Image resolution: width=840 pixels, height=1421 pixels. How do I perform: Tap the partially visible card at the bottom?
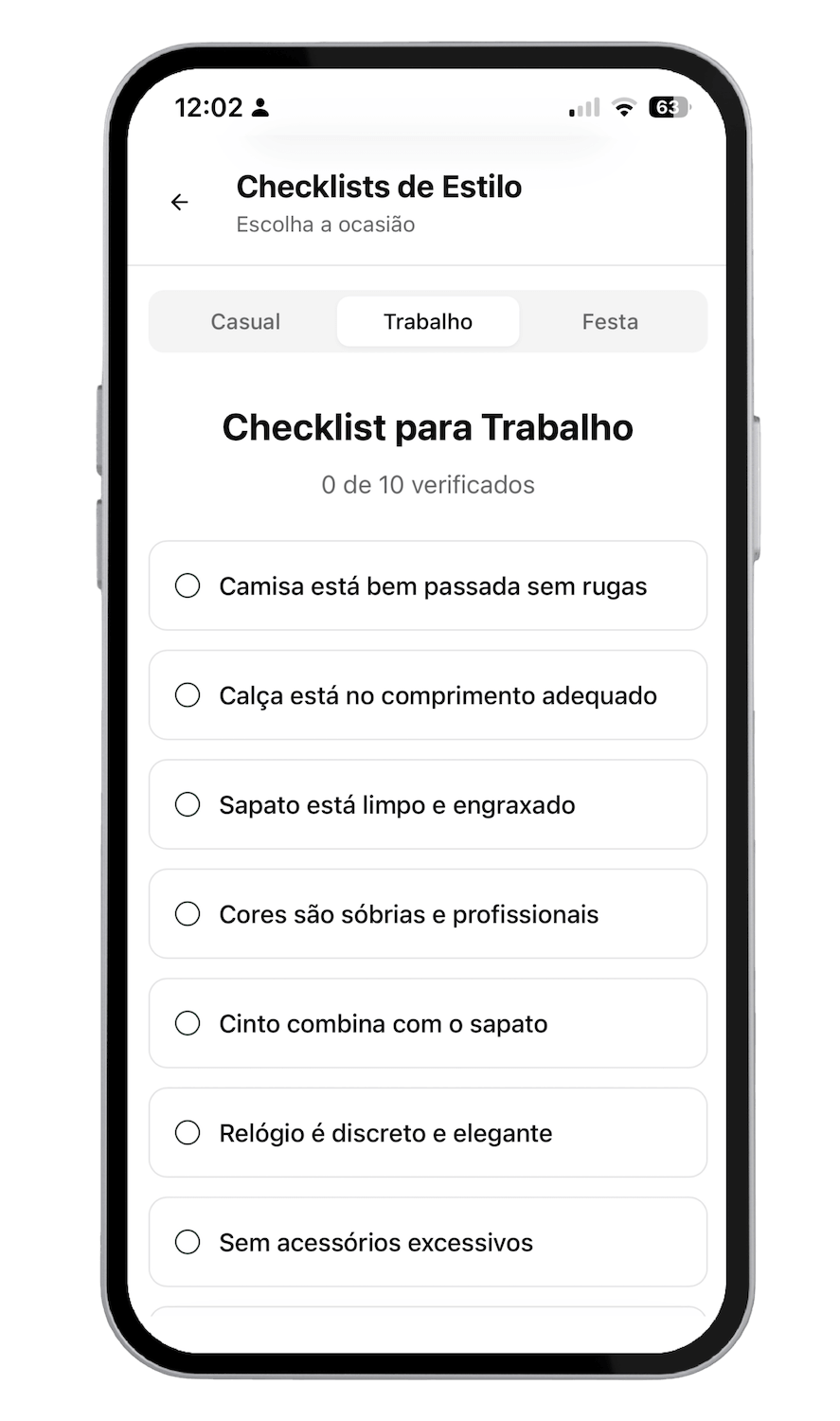[427, 1326]
